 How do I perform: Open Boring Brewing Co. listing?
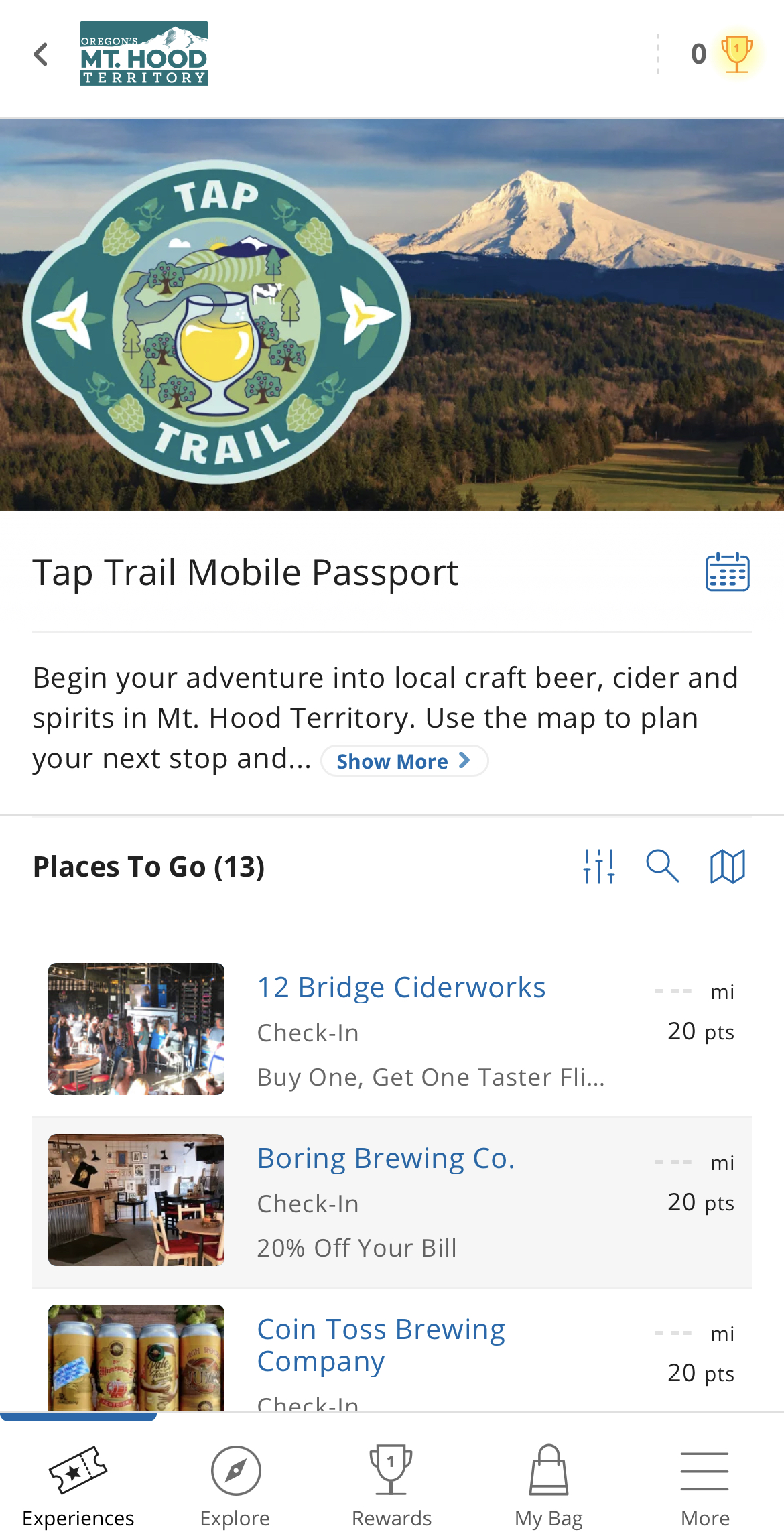(x=392, y=1202)
